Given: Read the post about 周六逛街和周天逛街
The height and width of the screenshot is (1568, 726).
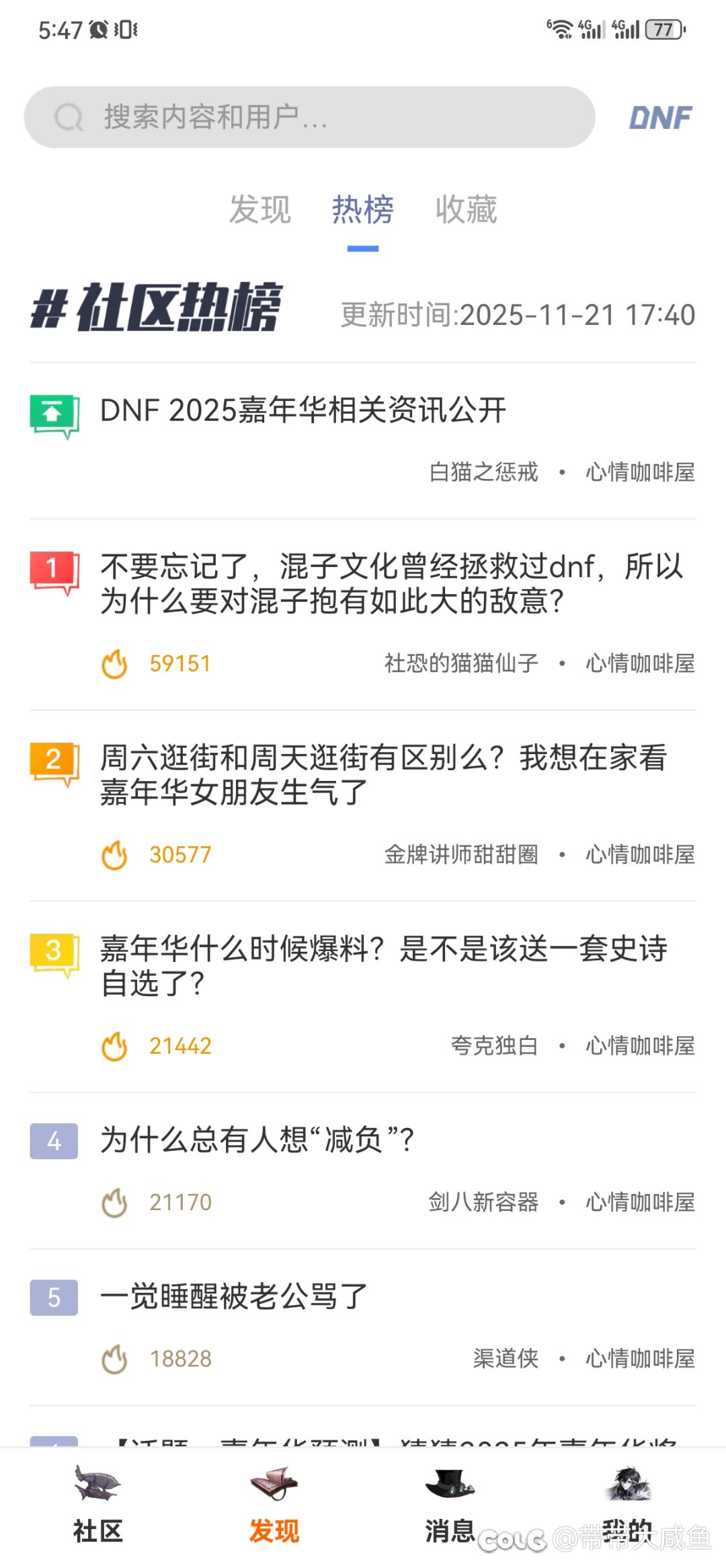Looking at the screenshot, I should click(383, 774).
